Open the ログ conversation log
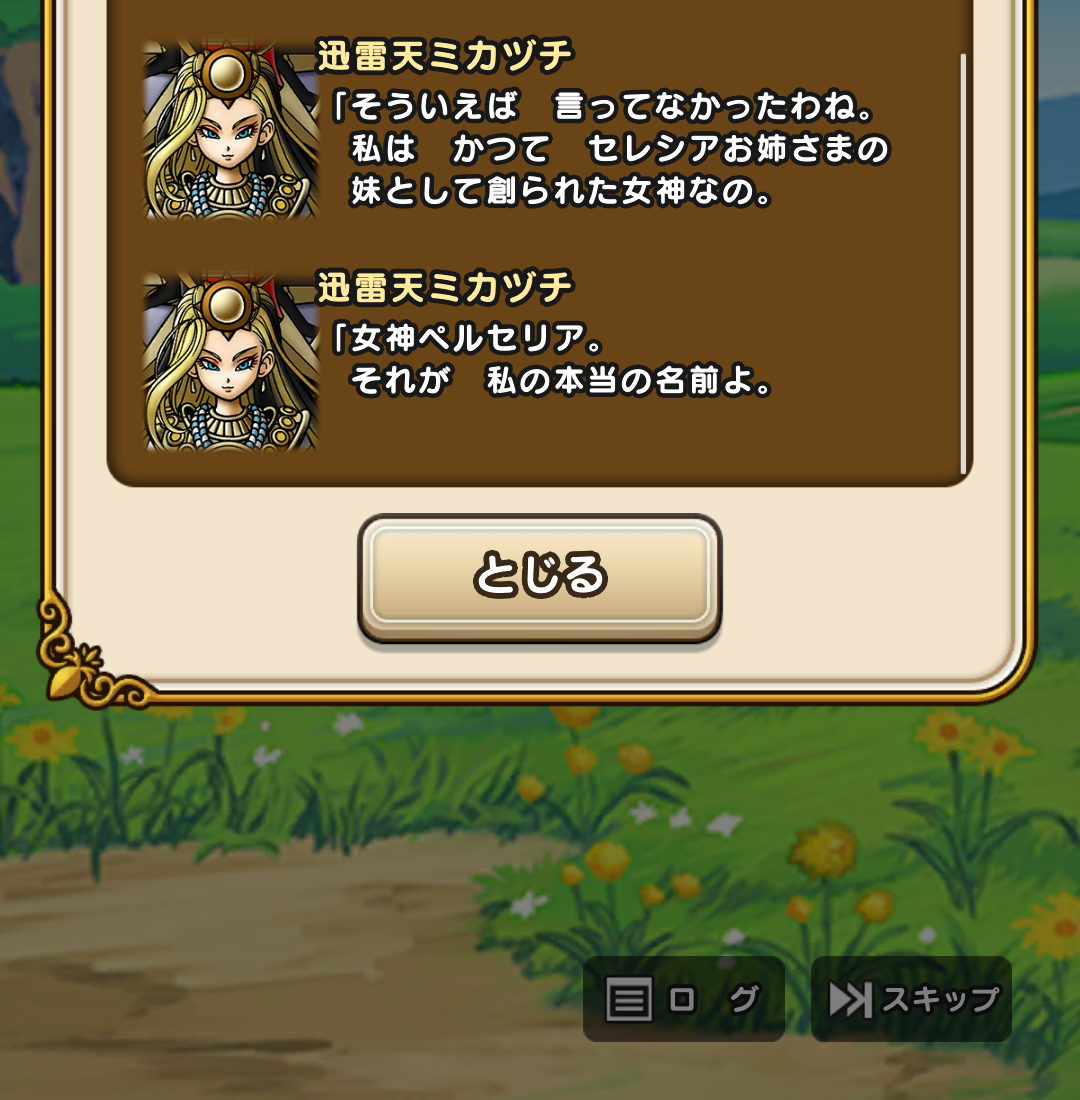1080x1100 pixels. (x=684, y=999)
